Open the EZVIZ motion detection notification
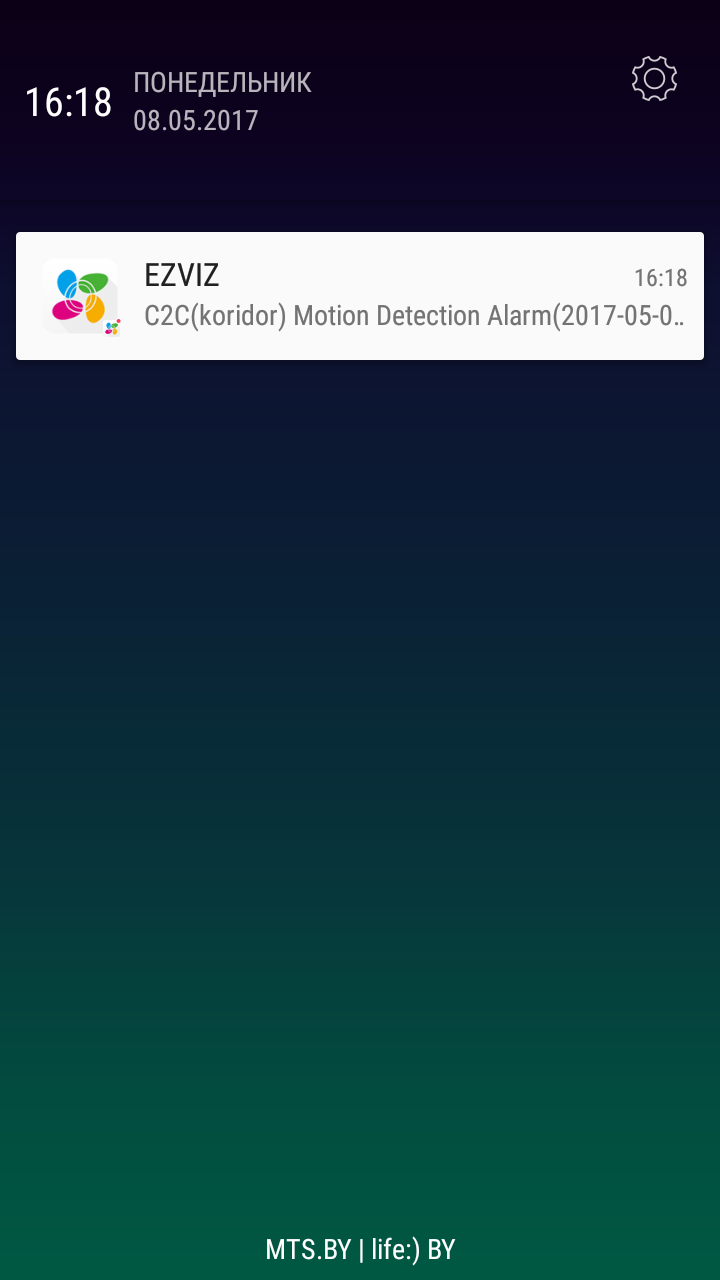 (360, 296)
